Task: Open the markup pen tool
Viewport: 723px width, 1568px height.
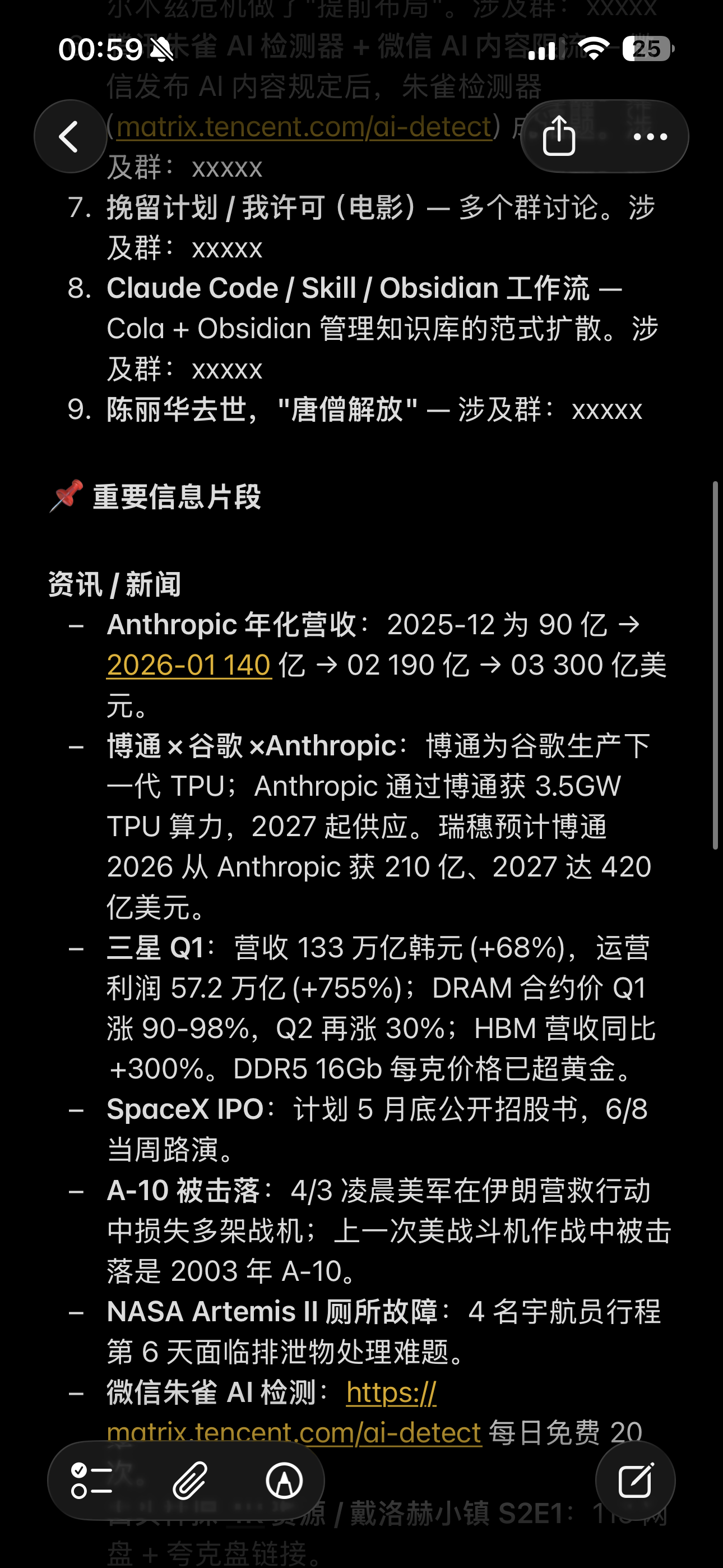Action: pyautogui.click(x=284, y=1481)
